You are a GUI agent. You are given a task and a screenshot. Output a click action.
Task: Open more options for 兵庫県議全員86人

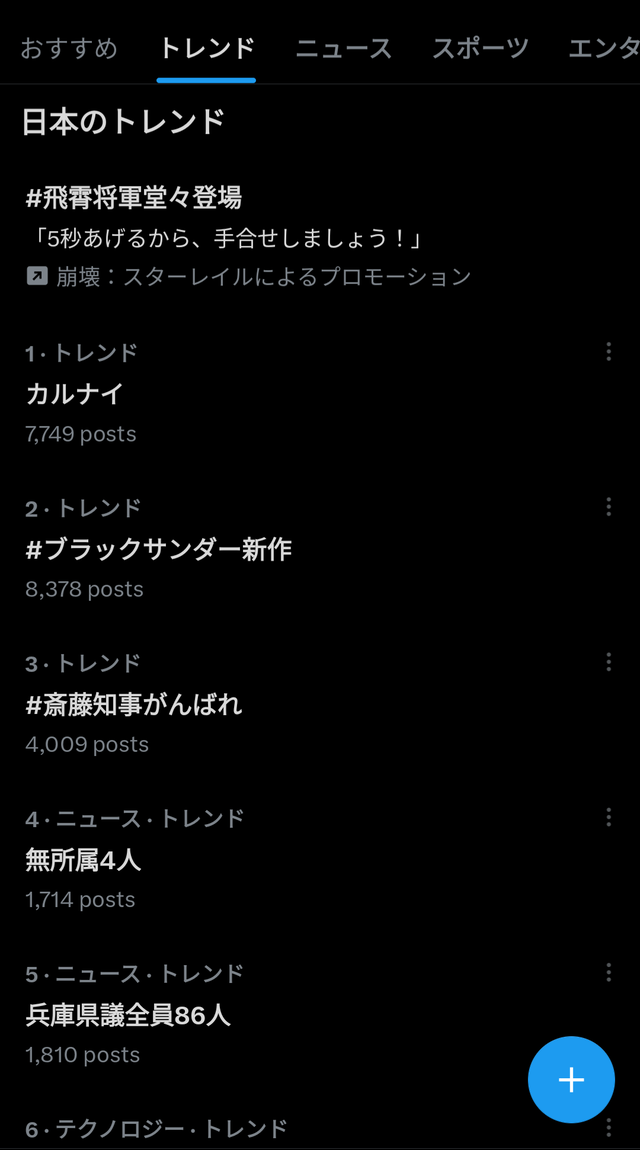coord(608,972)
